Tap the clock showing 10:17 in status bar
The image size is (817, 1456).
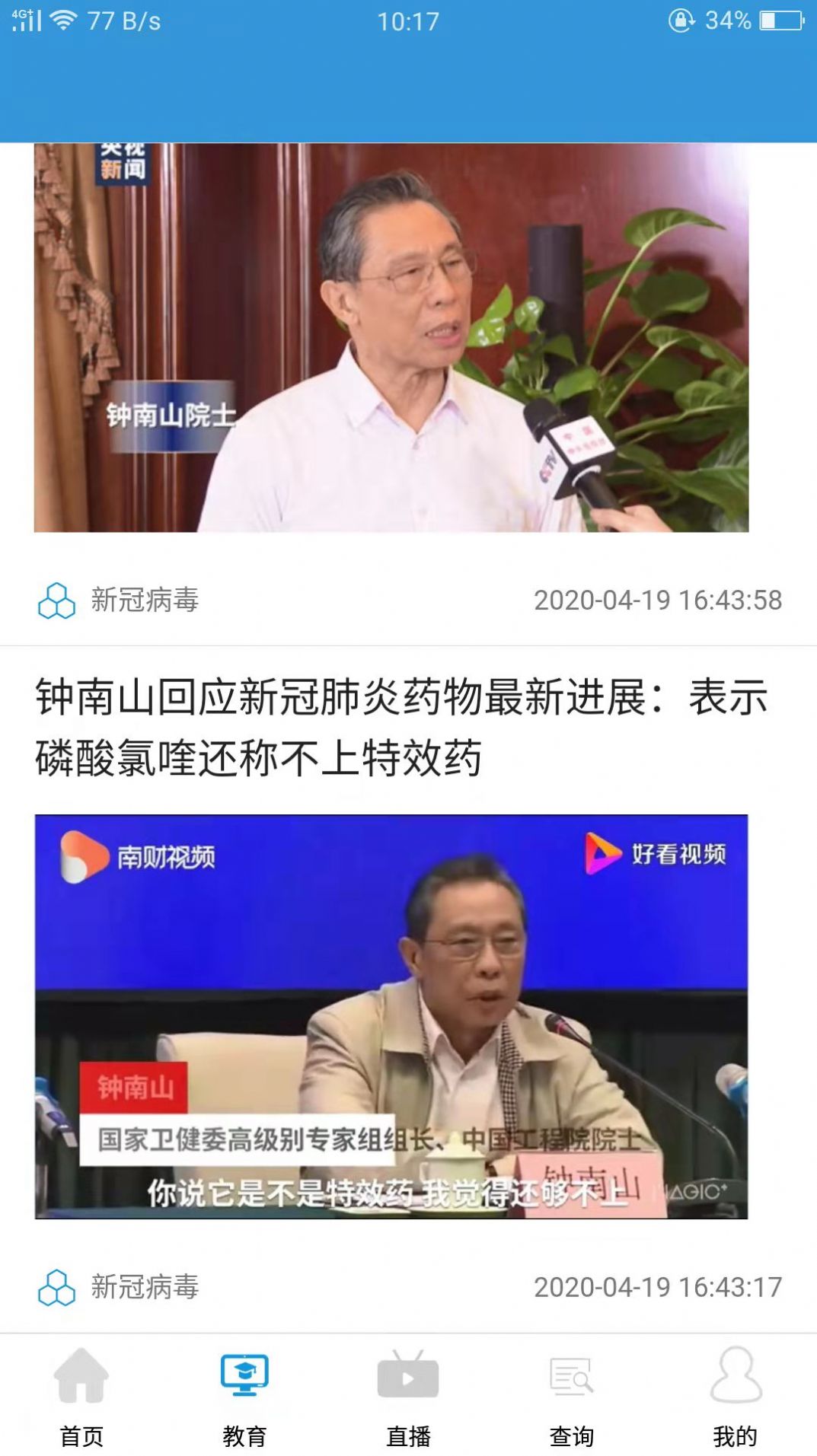(408, 21)
